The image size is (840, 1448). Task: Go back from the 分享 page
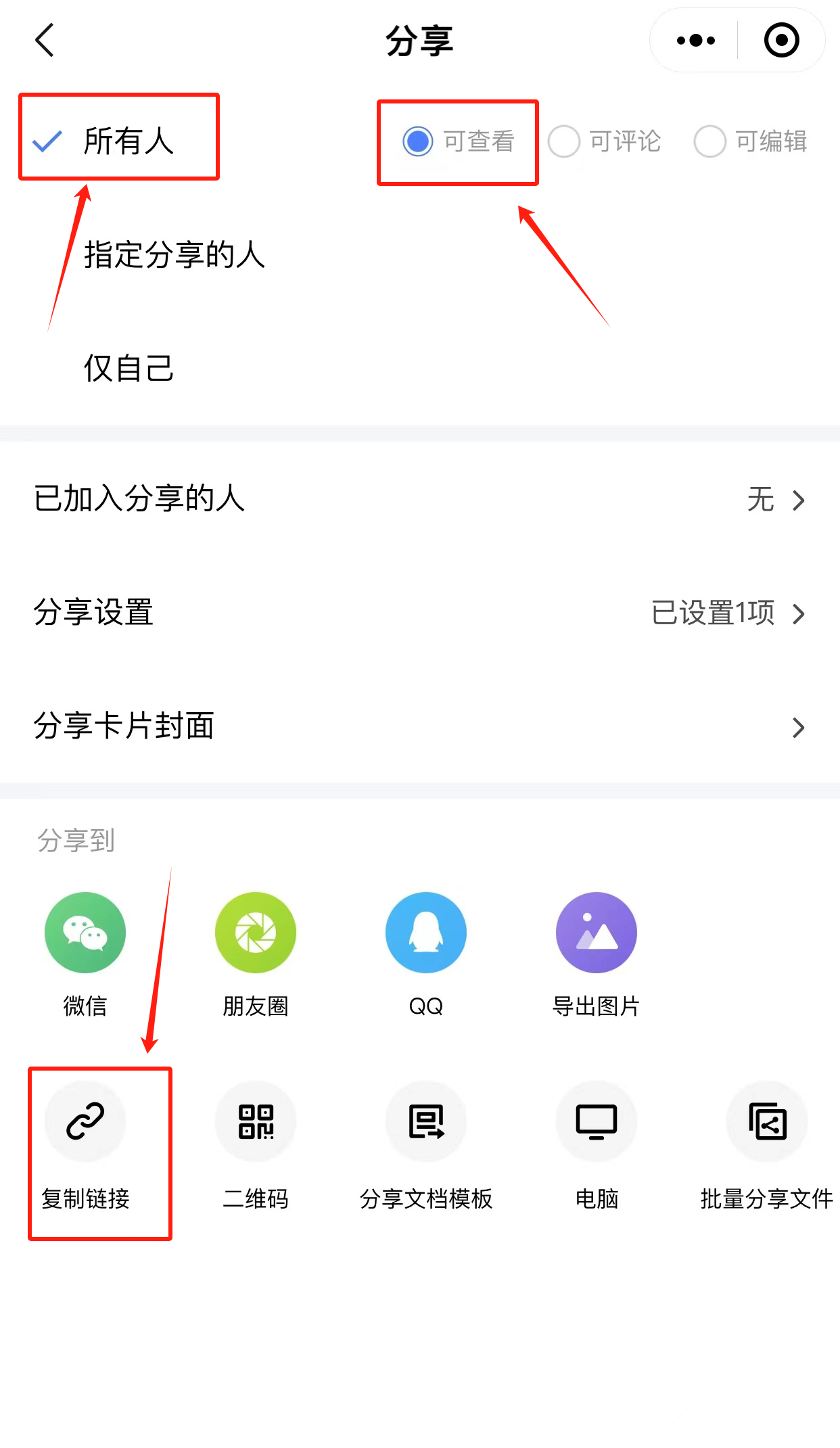45,41
